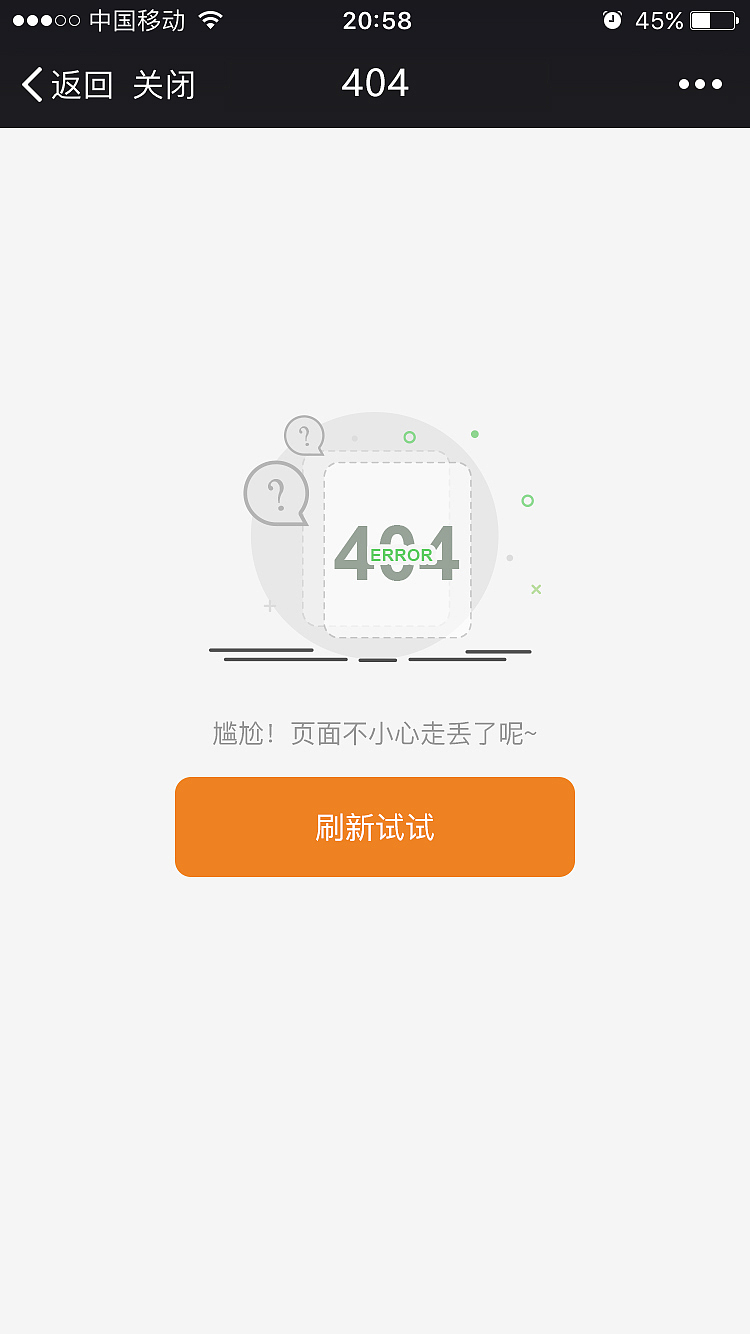Tap the question mark speech bubble illustration
750x1334 pixels.
point(274,494)
